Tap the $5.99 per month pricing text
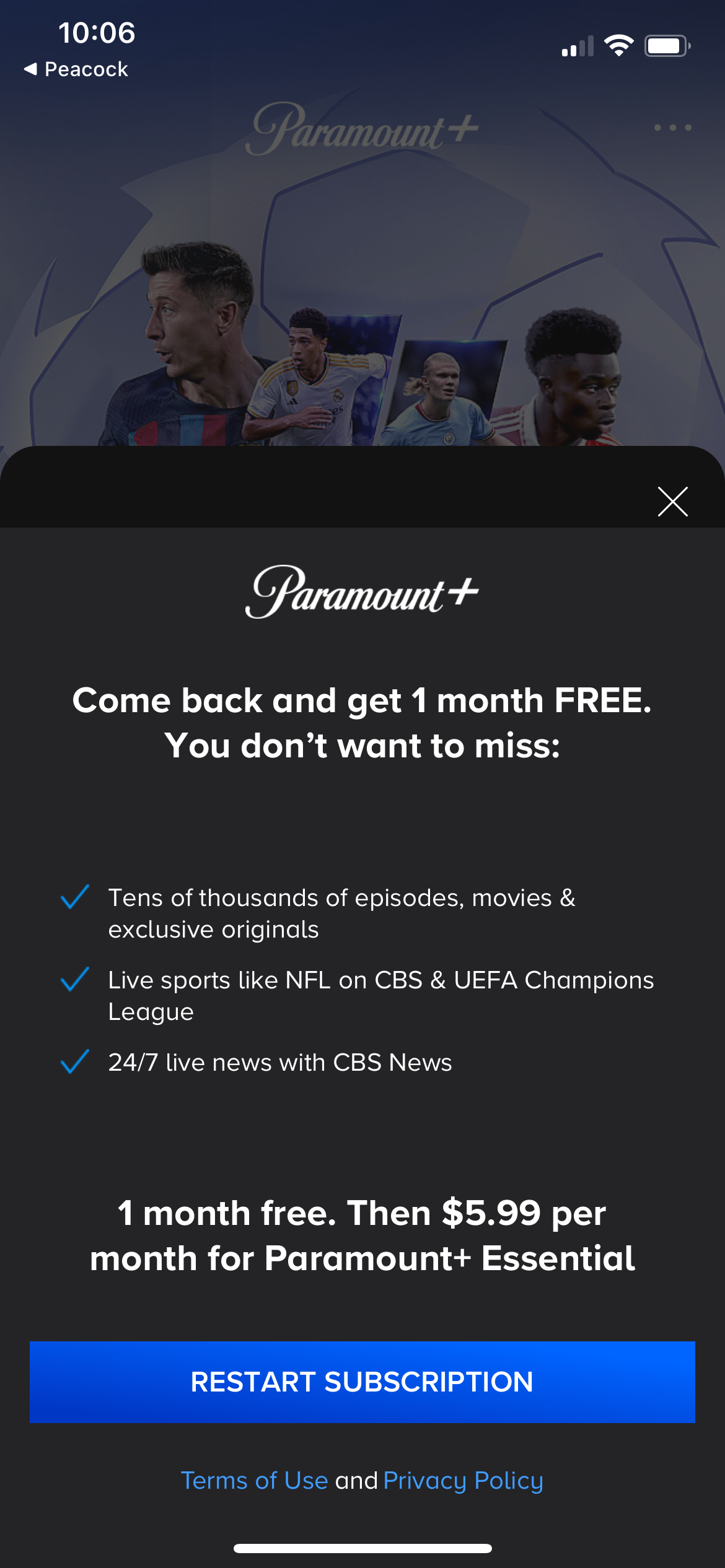725x1568 pixels. click(x=362, y=1234)
